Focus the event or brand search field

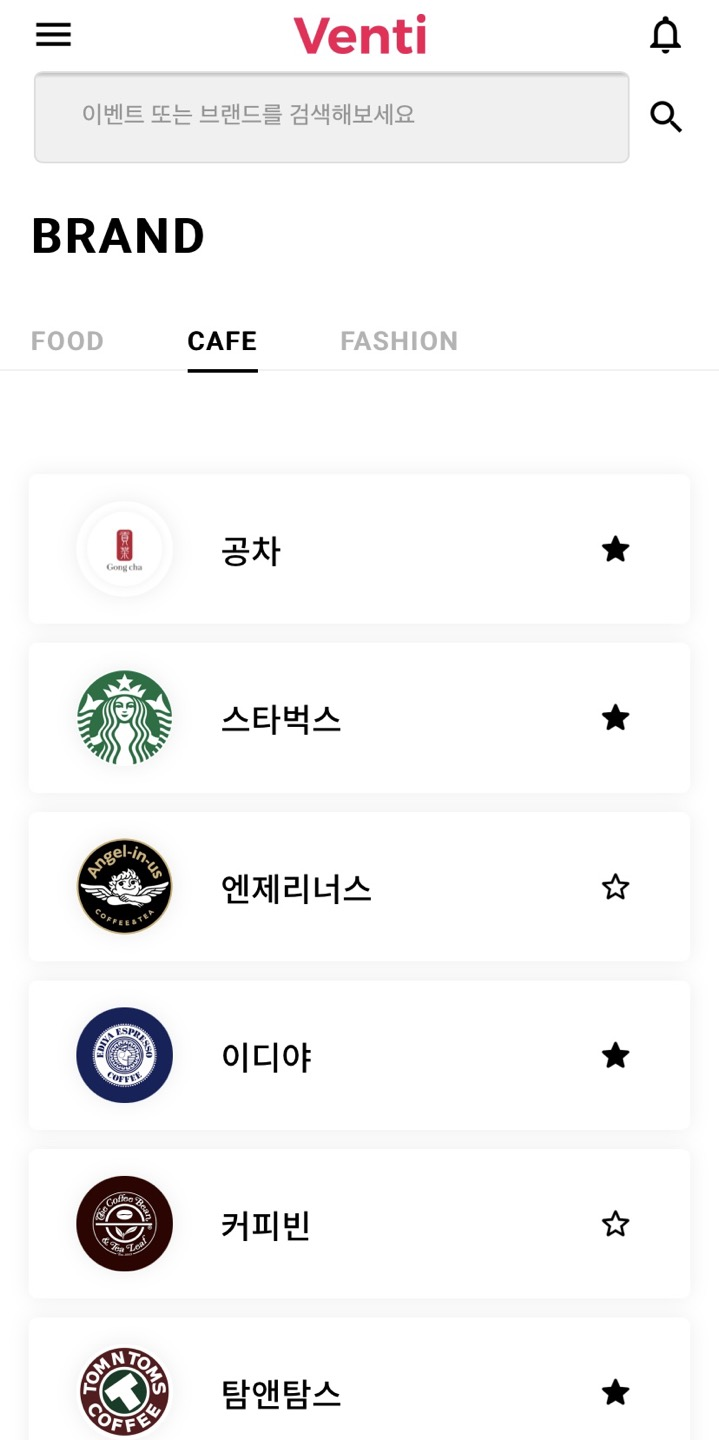coord(331,117)
